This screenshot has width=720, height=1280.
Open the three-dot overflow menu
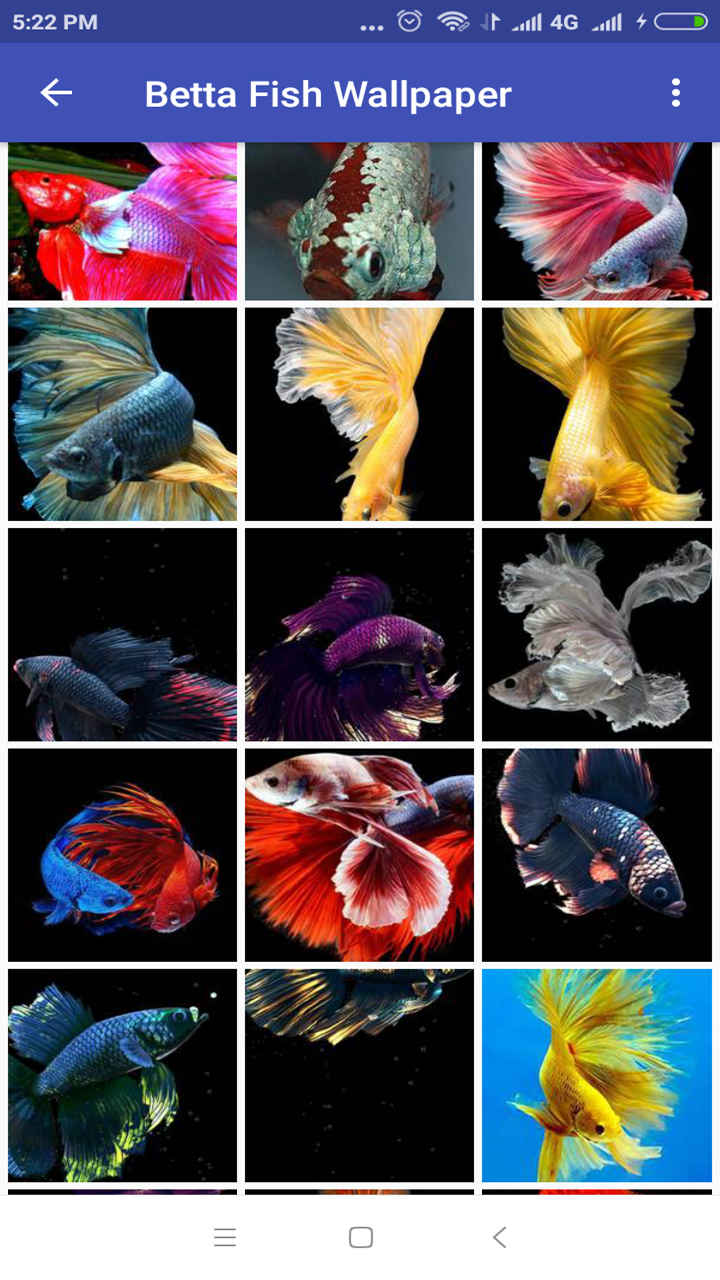coord(676,93)
